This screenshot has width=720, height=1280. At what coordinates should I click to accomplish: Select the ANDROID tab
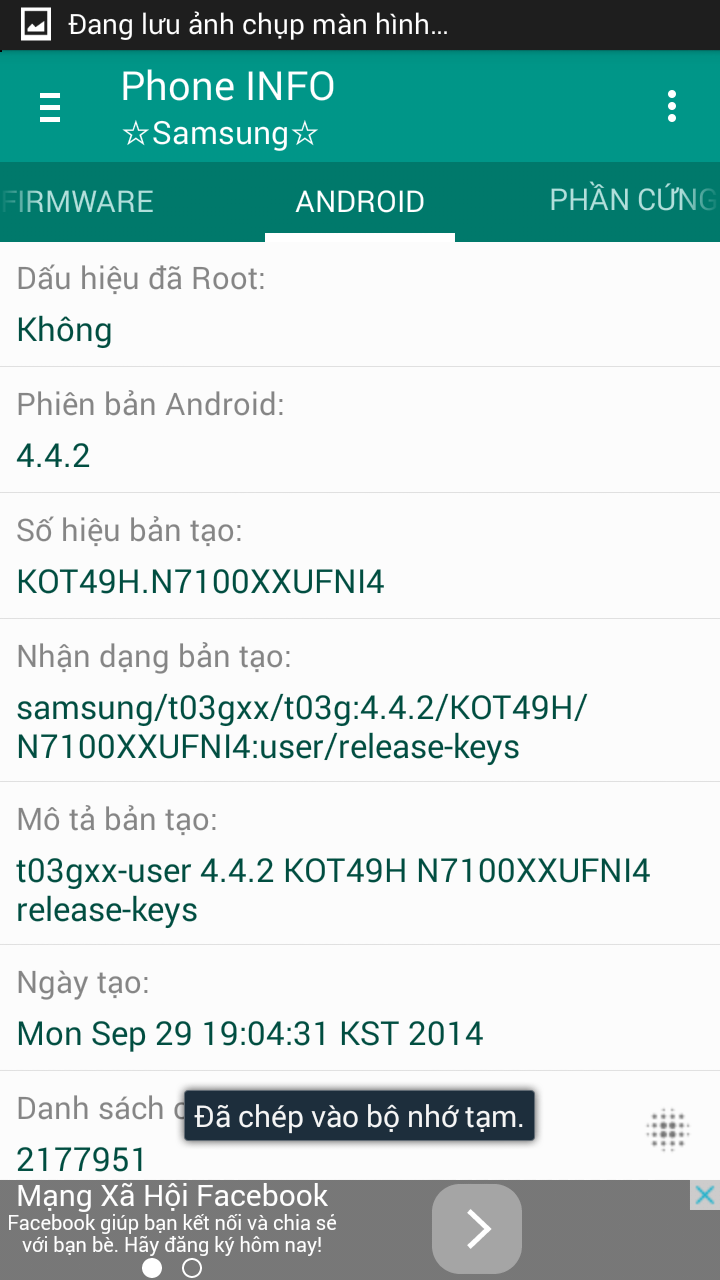[360, 201]
